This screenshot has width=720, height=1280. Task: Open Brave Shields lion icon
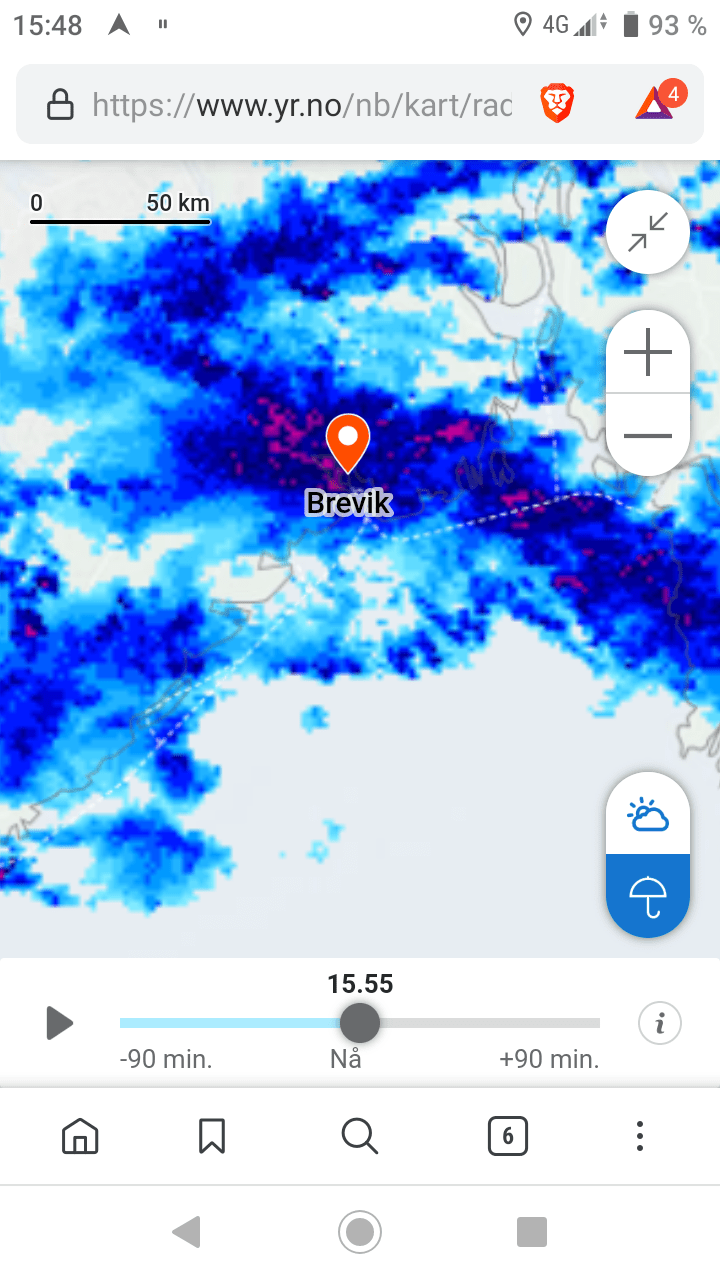click(556, 104)
